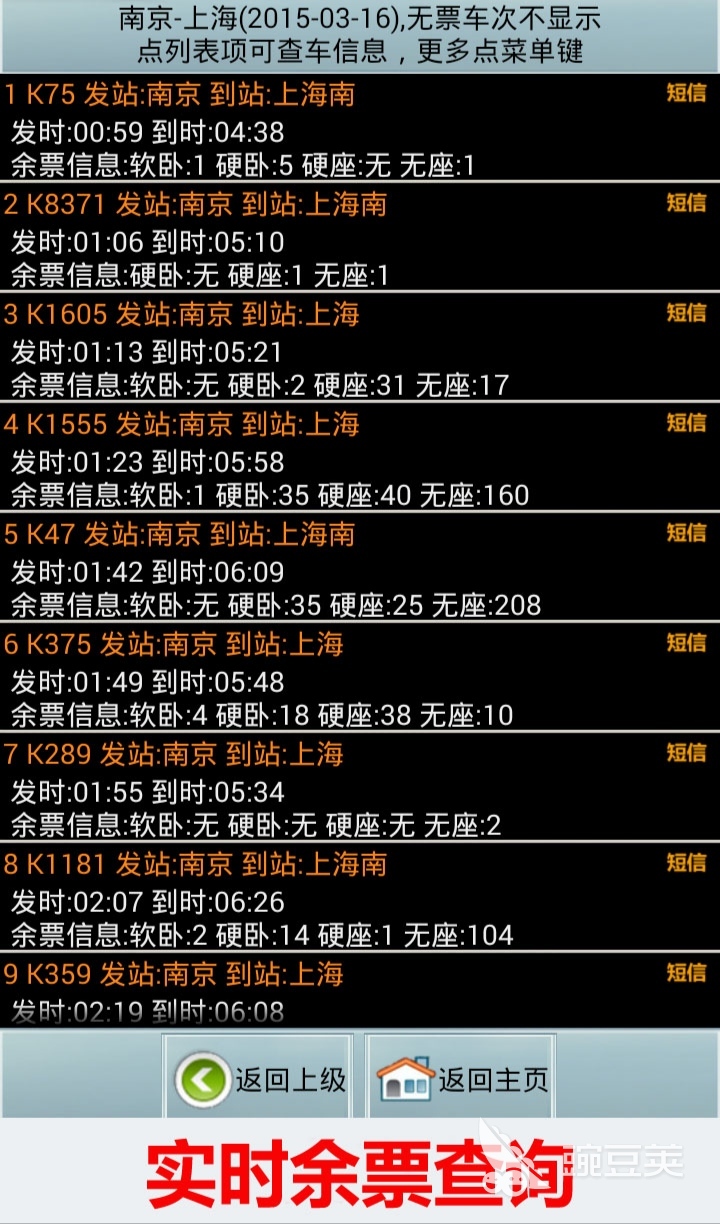Open train K289 details

point(360,786)
